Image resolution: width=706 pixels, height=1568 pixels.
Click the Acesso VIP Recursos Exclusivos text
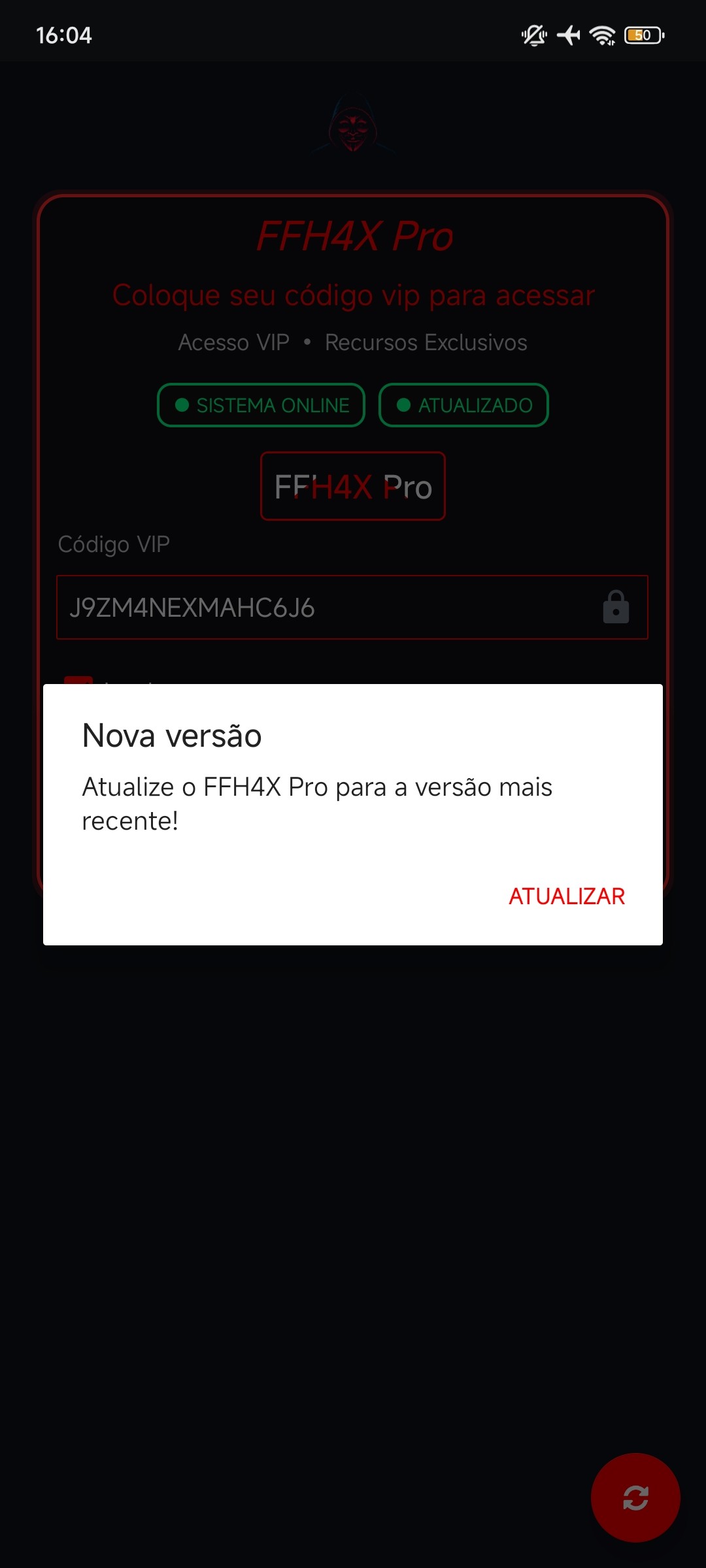click(x=353, y=342)
